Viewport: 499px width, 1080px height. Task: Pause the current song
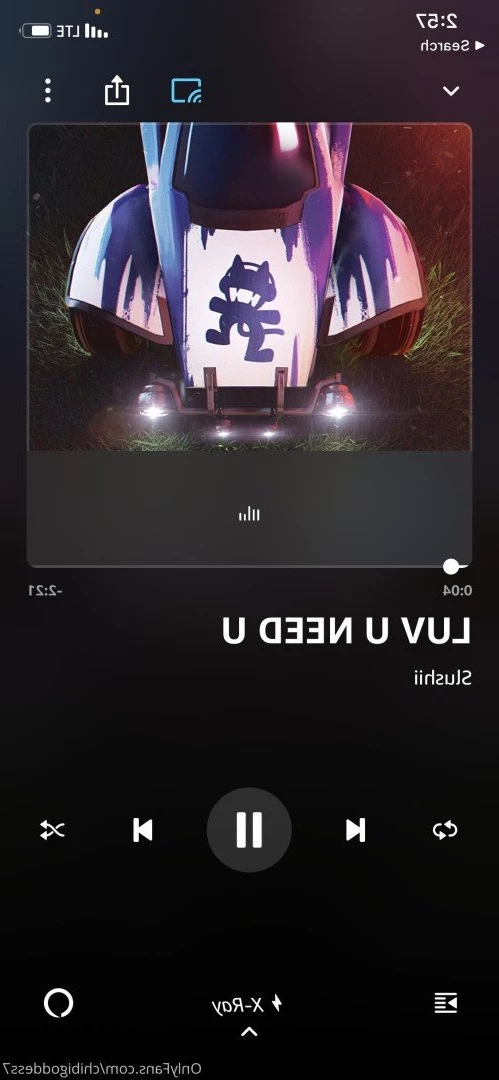pyautogui.click(x=249, y=829)
